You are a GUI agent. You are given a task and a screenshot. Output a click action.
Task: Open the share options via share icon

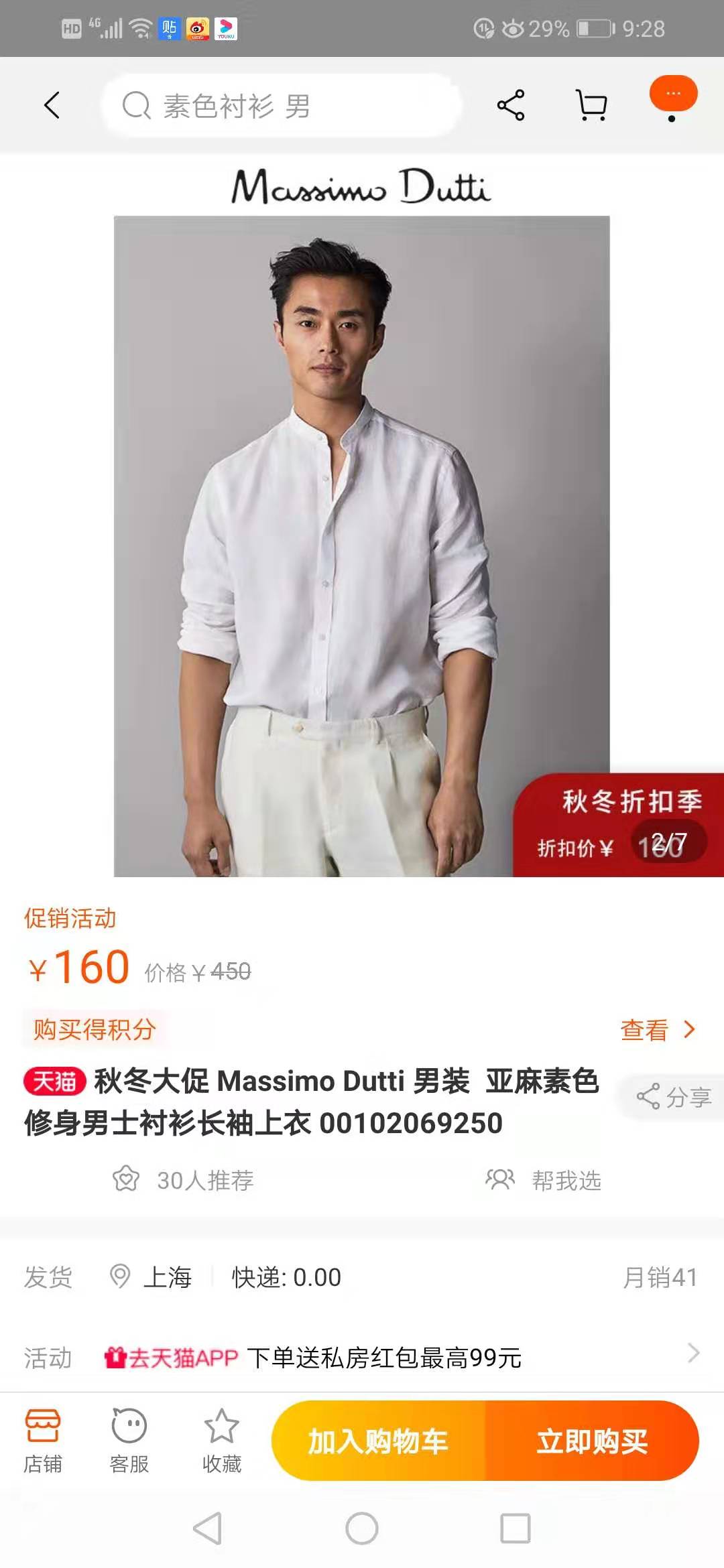point(509,105)
